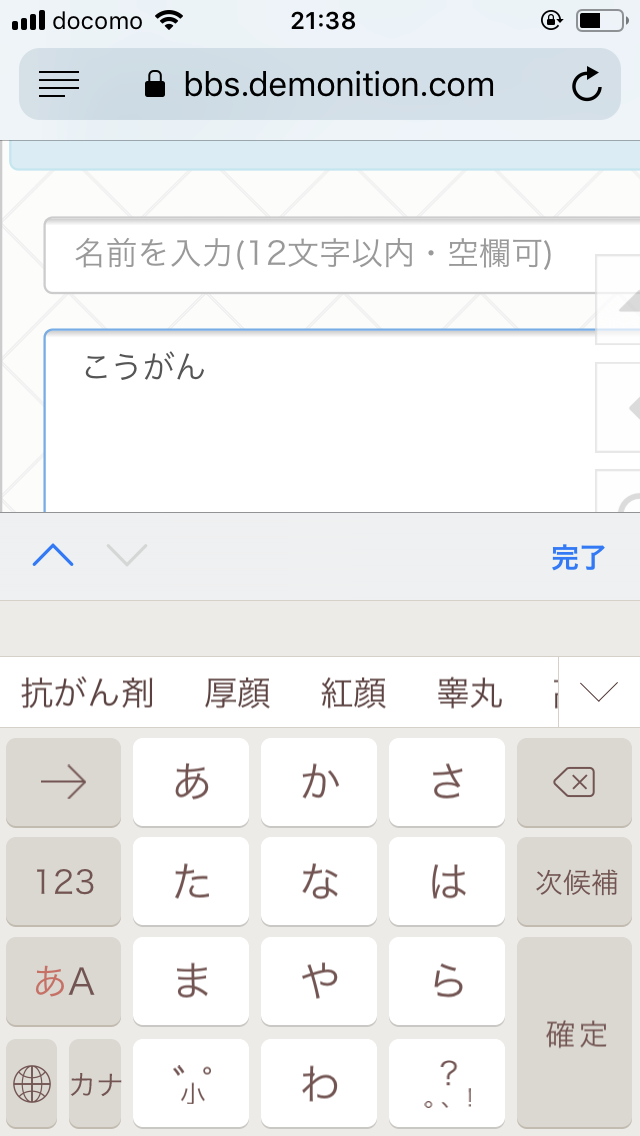Switch to the 123 number keyboard

64,882
